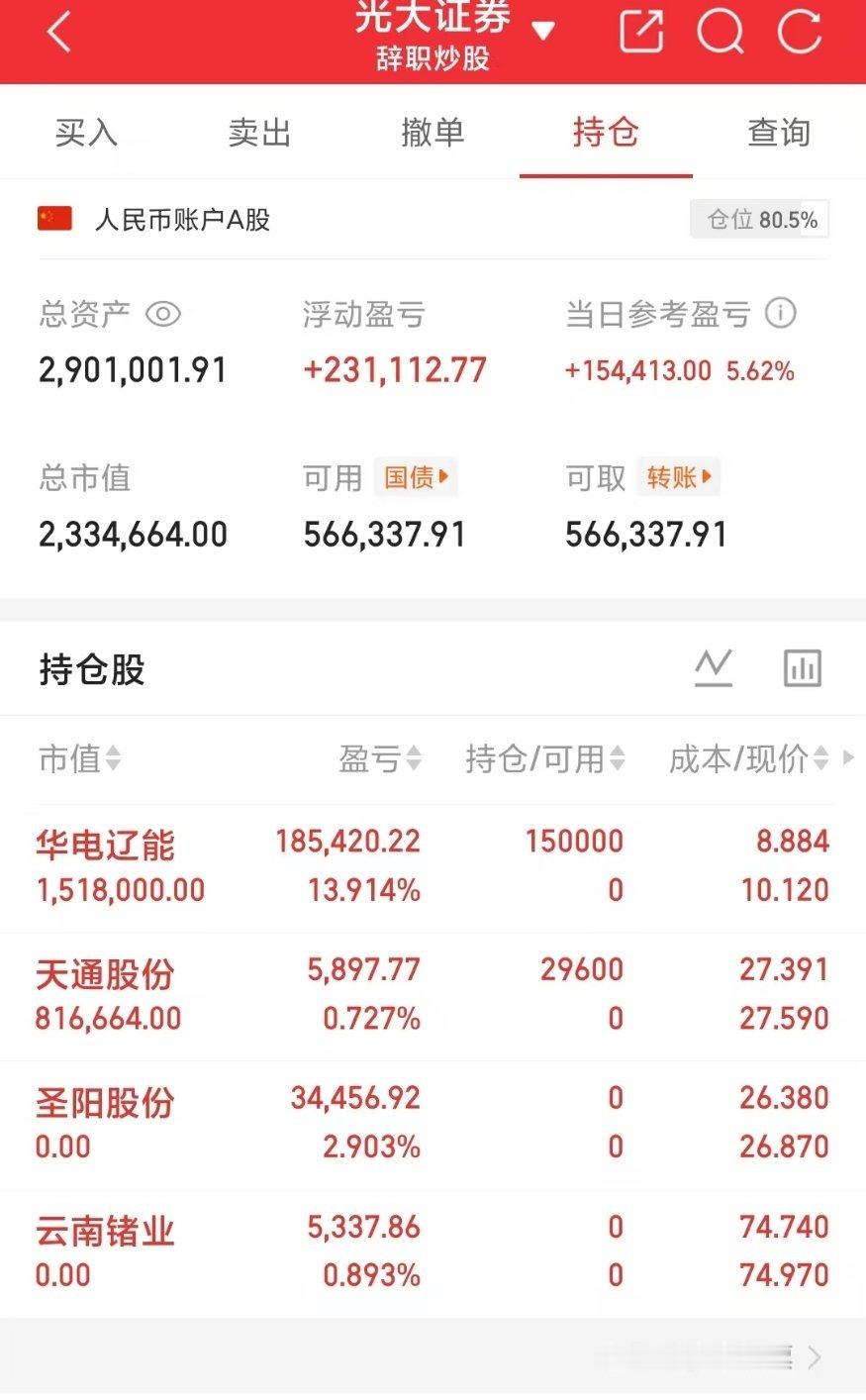Viewport: 866px width, 1400px height.
Task: Toggle the eye icon to hide 总资产
Action: coord(162,314)
